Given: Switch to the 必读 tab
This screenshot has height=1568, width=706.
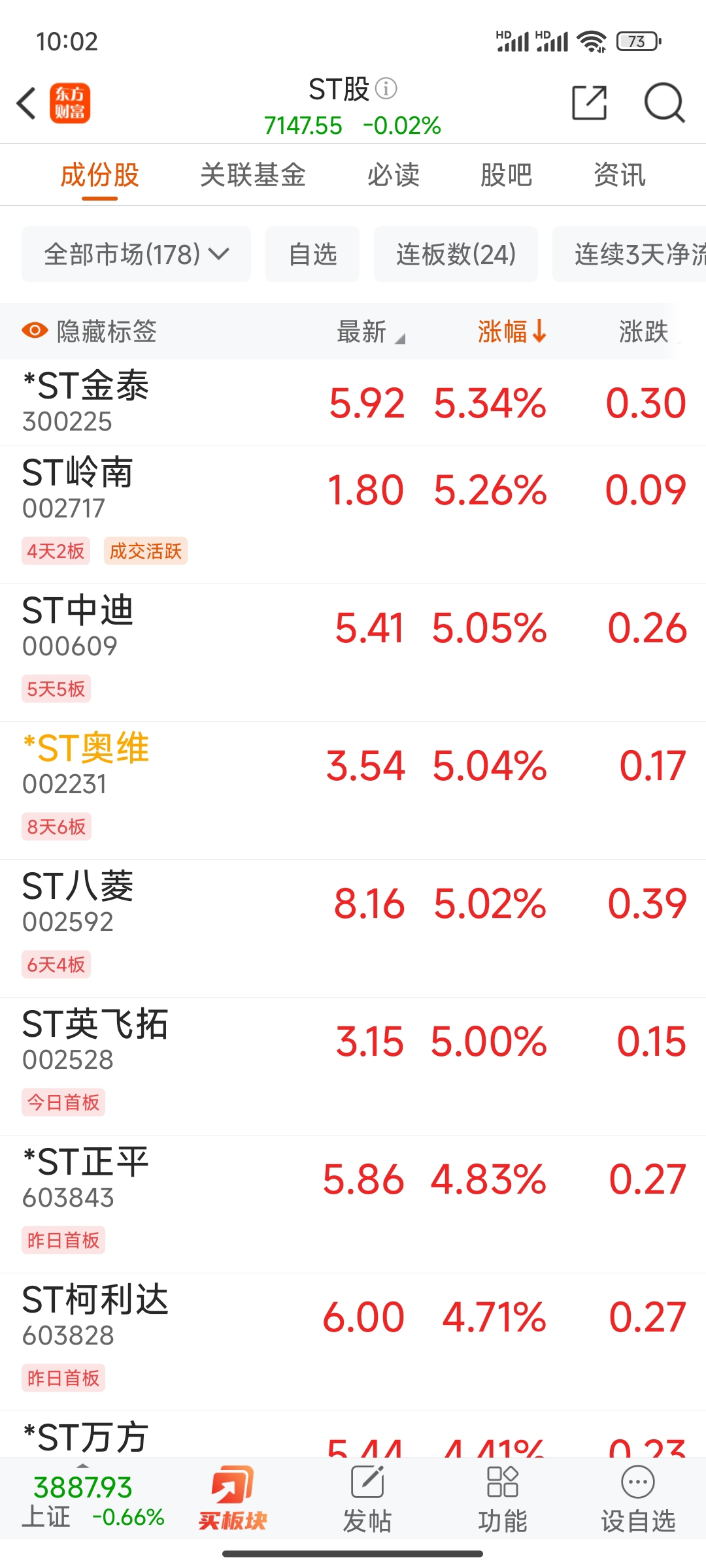Looking at the screenshot, I should (x=393, y=174).
